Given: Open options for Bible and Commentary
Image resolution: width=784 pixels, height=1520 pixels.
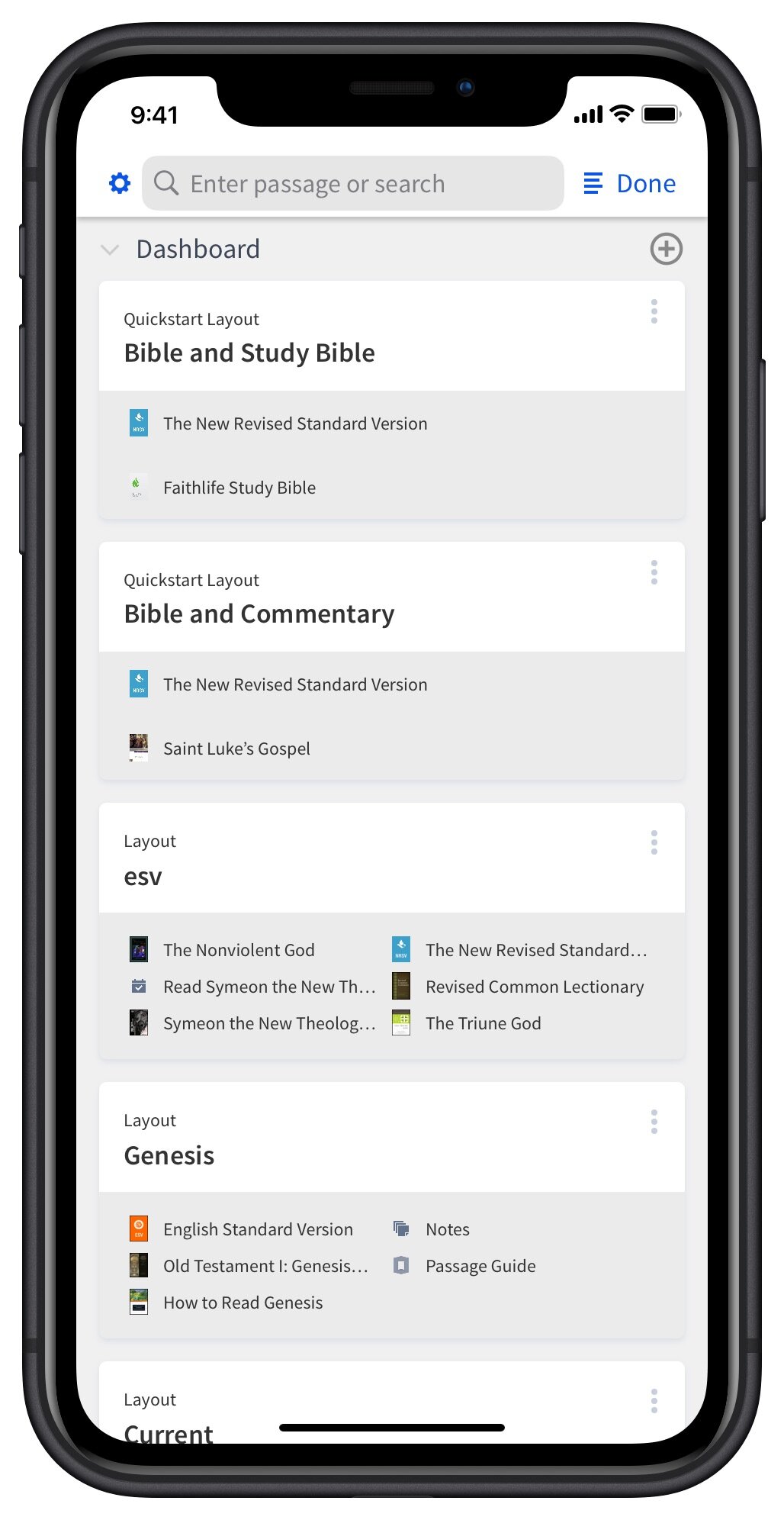Looking at the screenshot, I should 654,572.
